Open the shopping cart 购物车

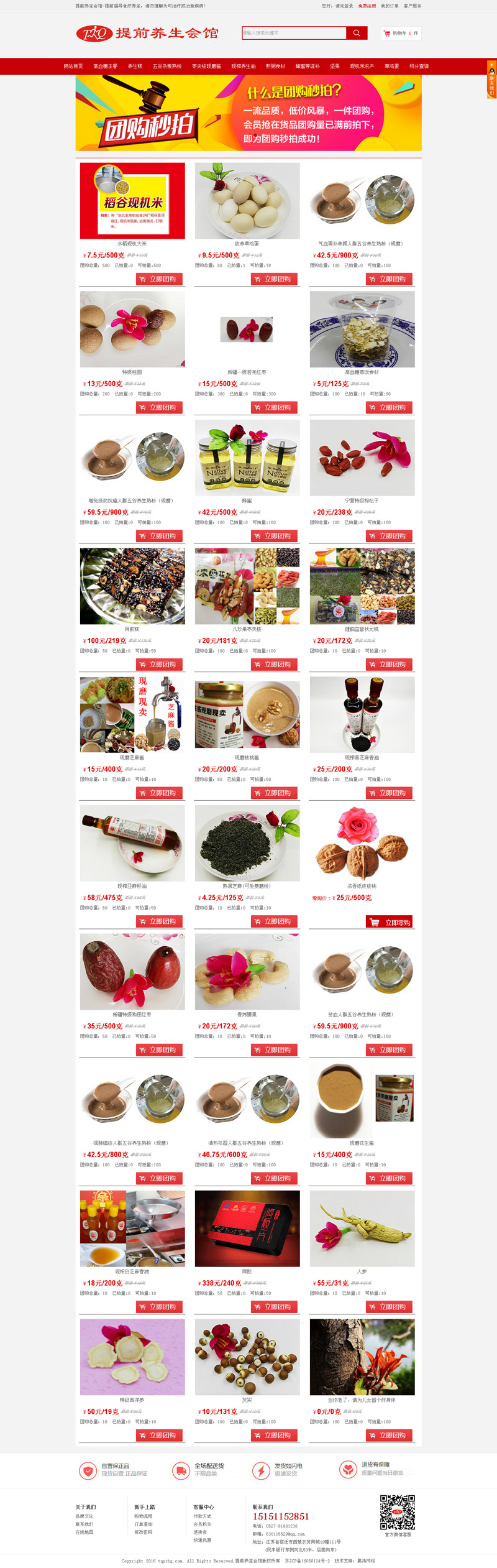[x=401, y=34]
